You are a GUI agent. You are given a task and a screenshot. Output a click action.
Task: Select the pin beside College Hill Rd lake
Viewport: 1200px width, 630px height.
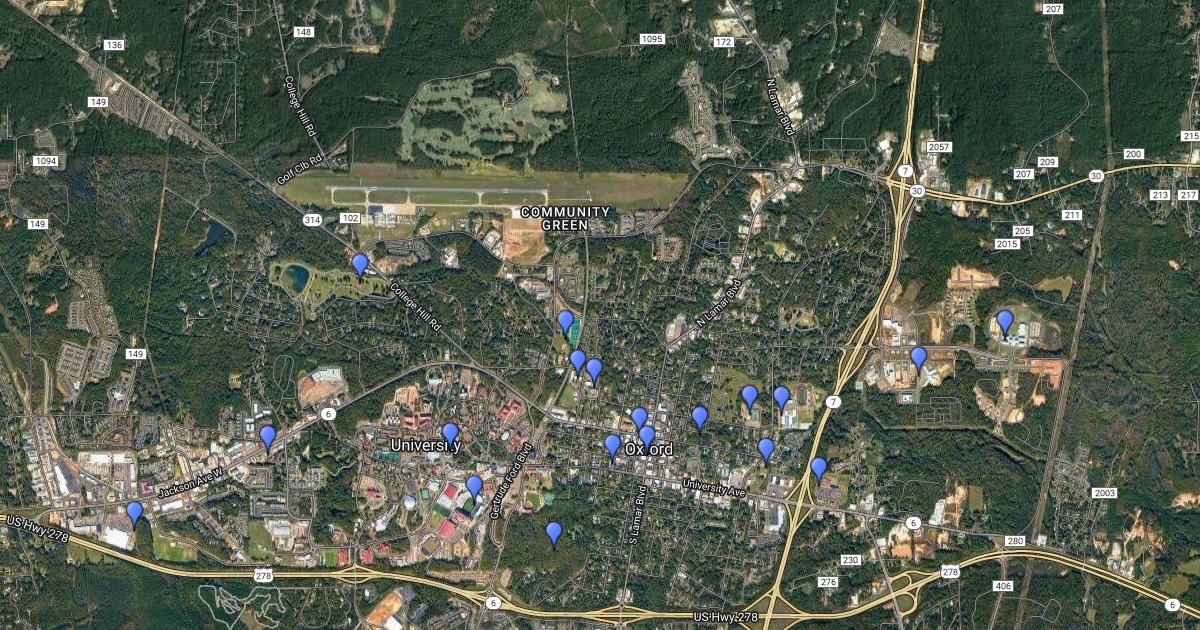coord(360,265)
